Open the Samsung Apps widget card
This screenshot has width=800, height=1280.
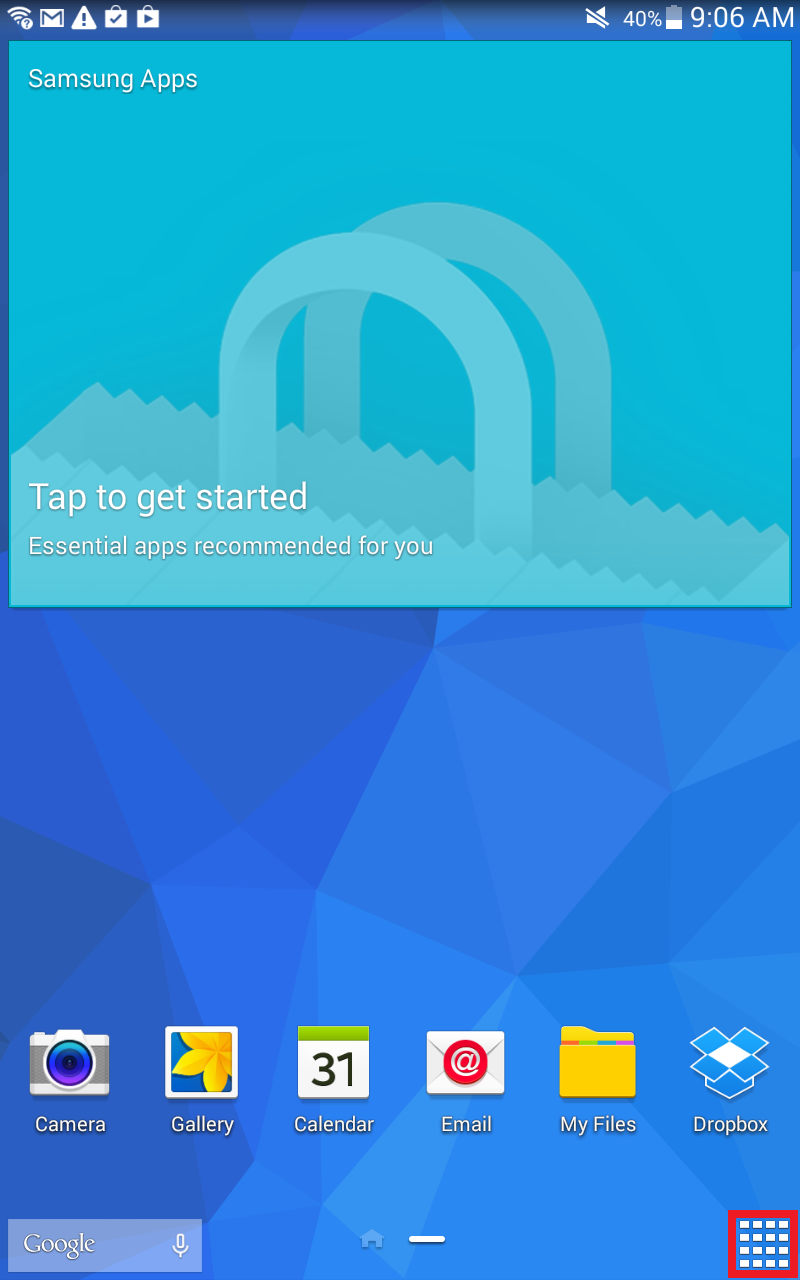click(x=400, y=324)
